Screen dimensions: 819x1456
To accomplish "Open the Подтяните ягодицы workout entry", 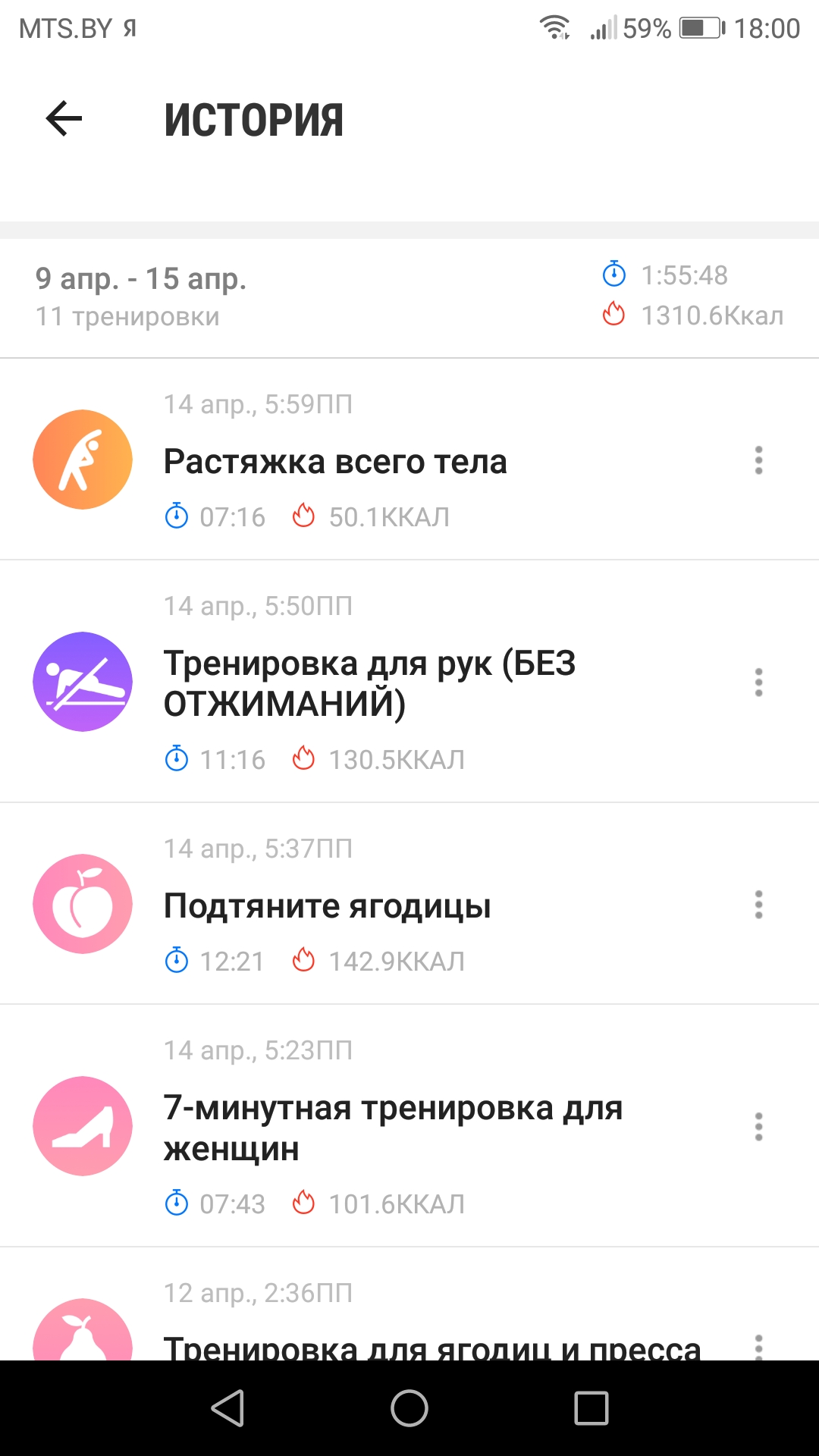I will [x=328, y=905].
